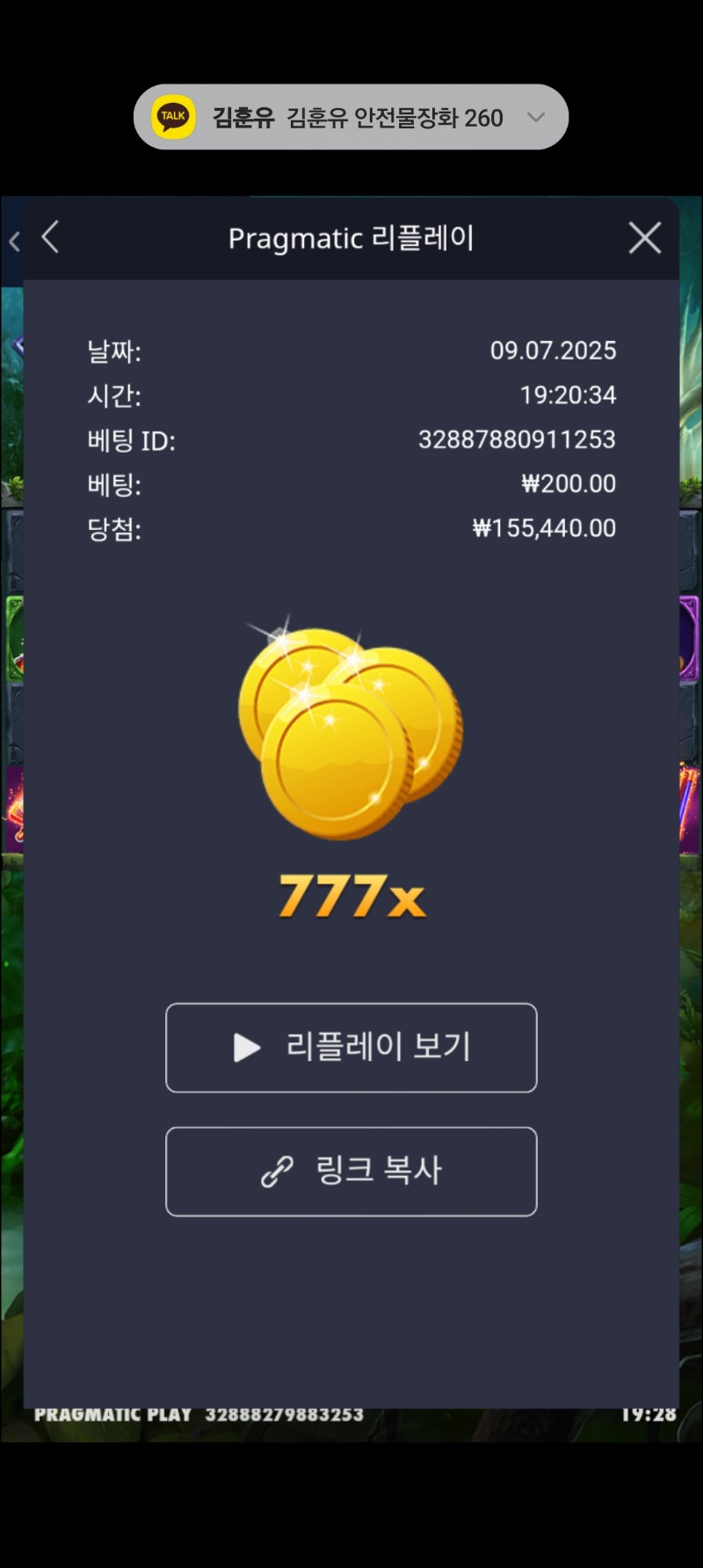The height and width of the screenshot is (1568, 703).
Task: Copy the replay link with 링크 복사
Action: coord(351,1172)
